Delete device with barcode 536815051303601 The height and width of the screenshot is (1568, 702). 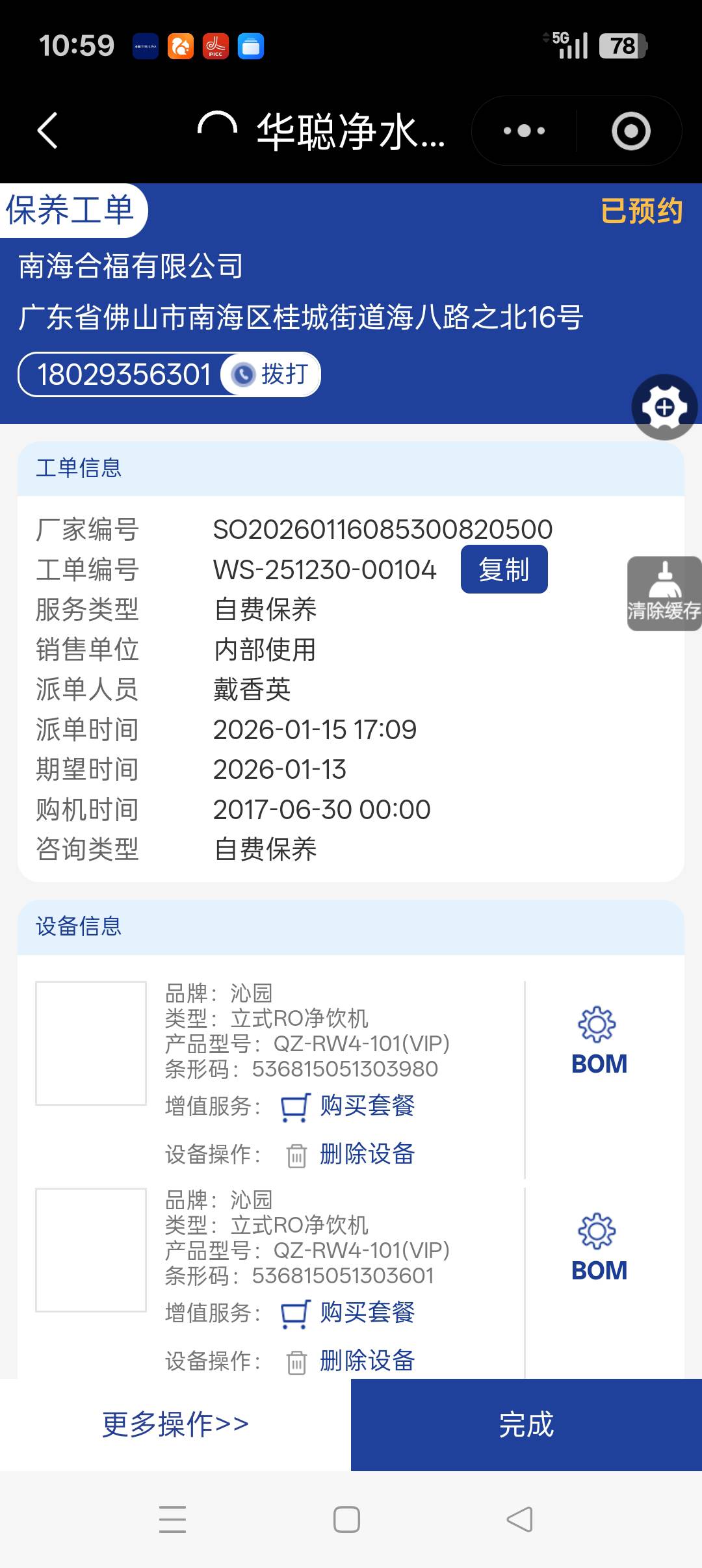pyautogui.click(x=366, y=1361)
